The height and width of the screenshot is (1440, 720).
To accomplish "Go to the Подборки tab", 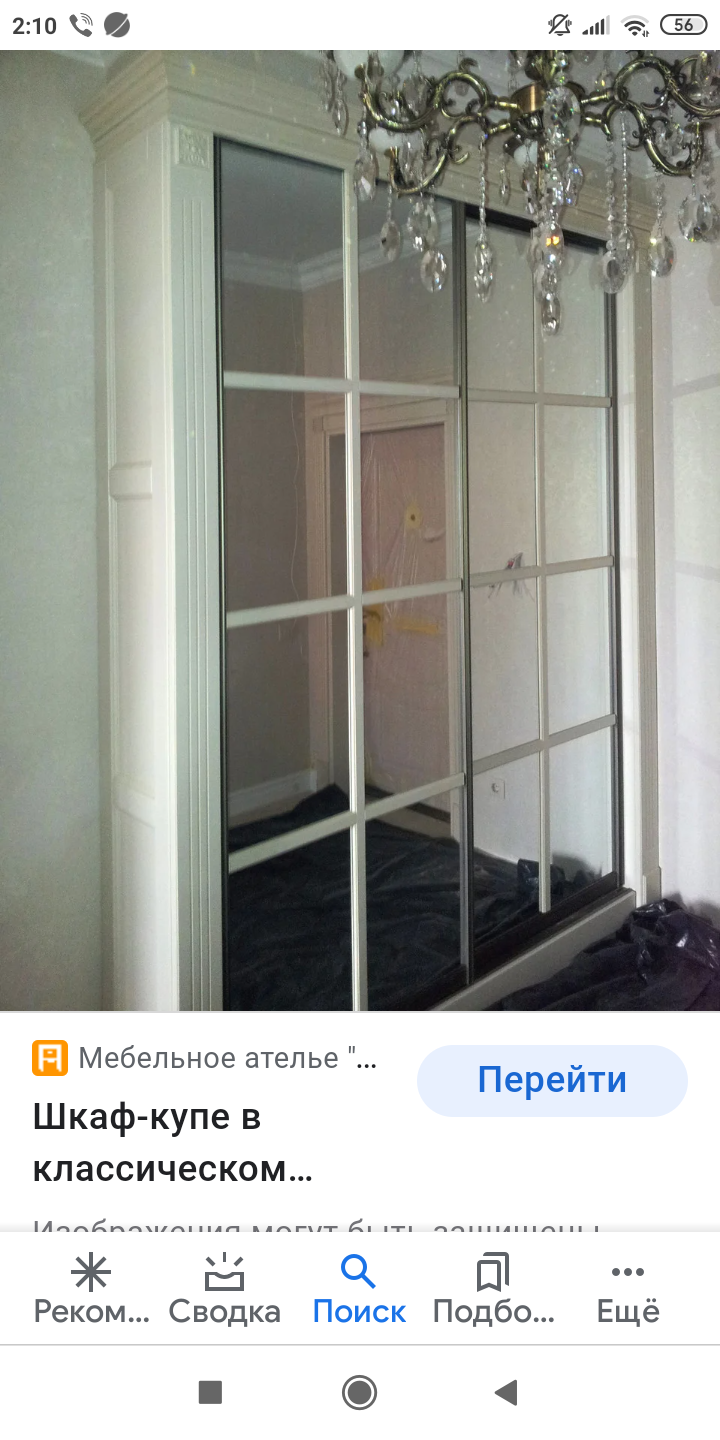I will pyautogui.click(x=493, y=1289).
